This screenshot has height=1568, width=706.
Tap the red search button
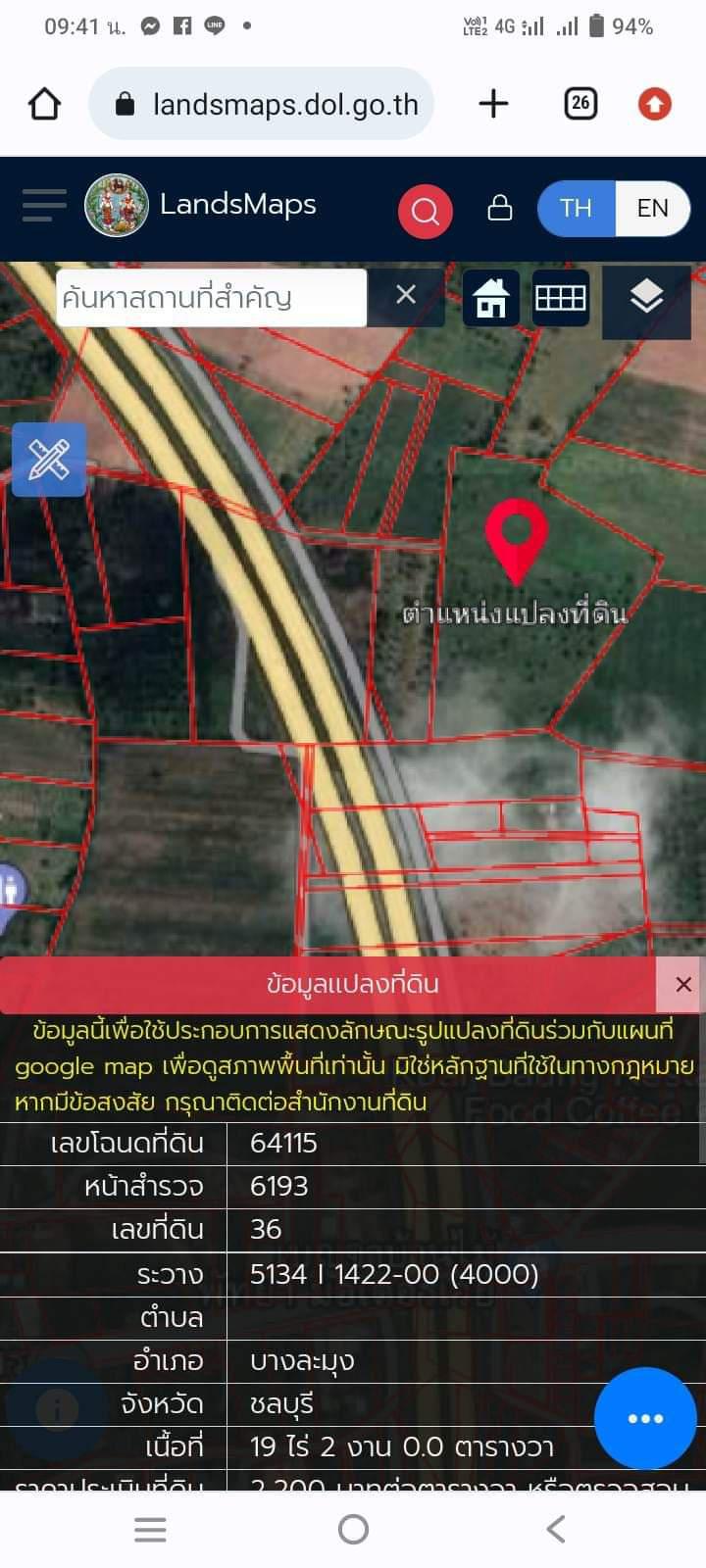tap(426, 211)
